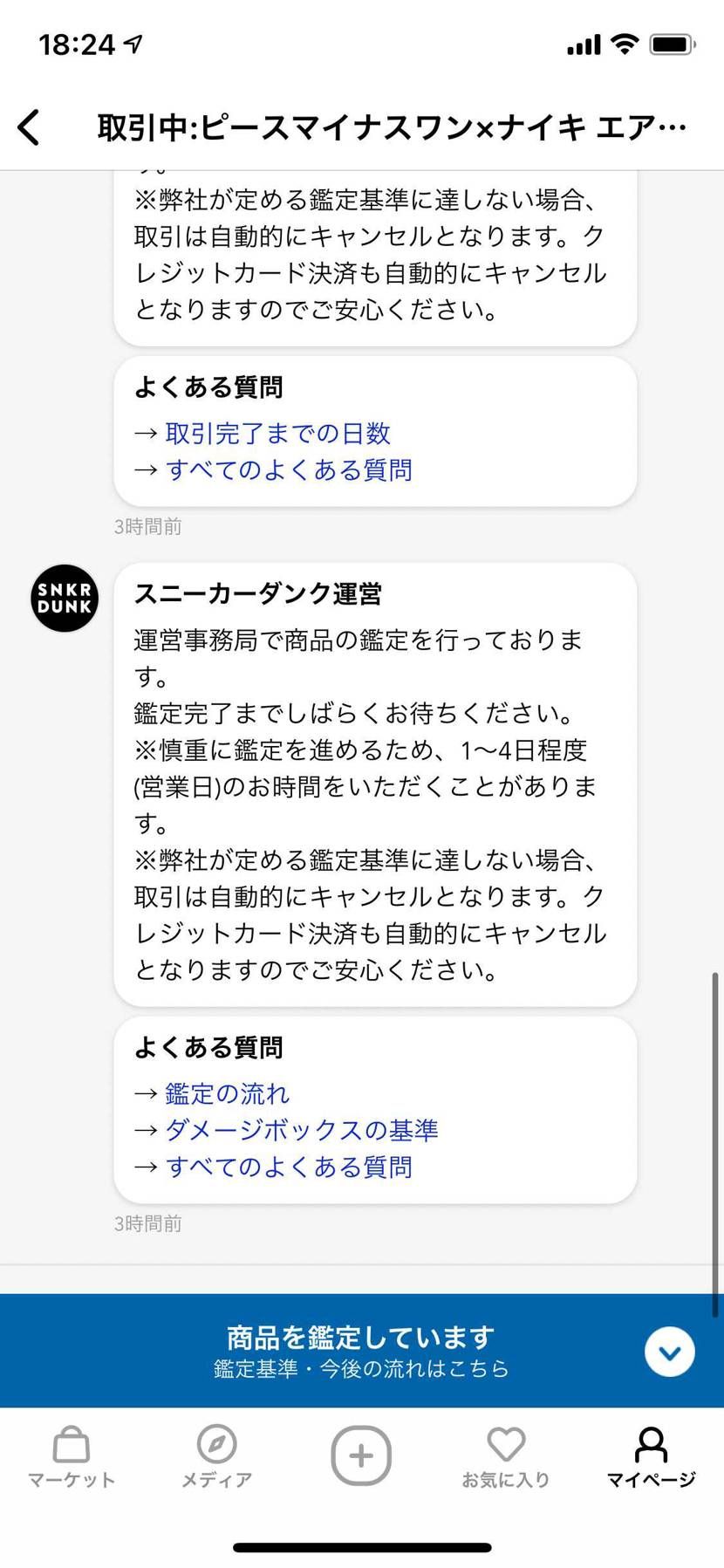724x1568 pixels.
Task: Tap the plus button to list an item
Action: (x=361, y=1455)
